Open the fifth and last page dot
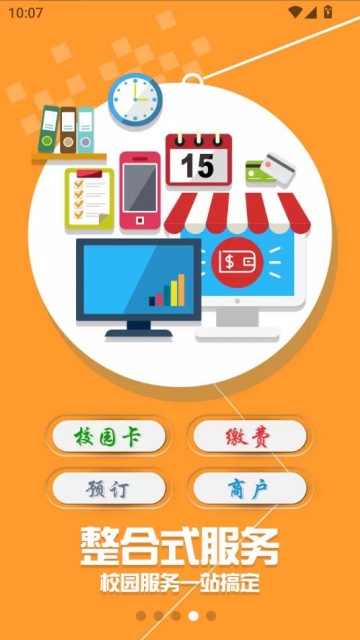Screen dimensions: 360x640 pos(211,616)
